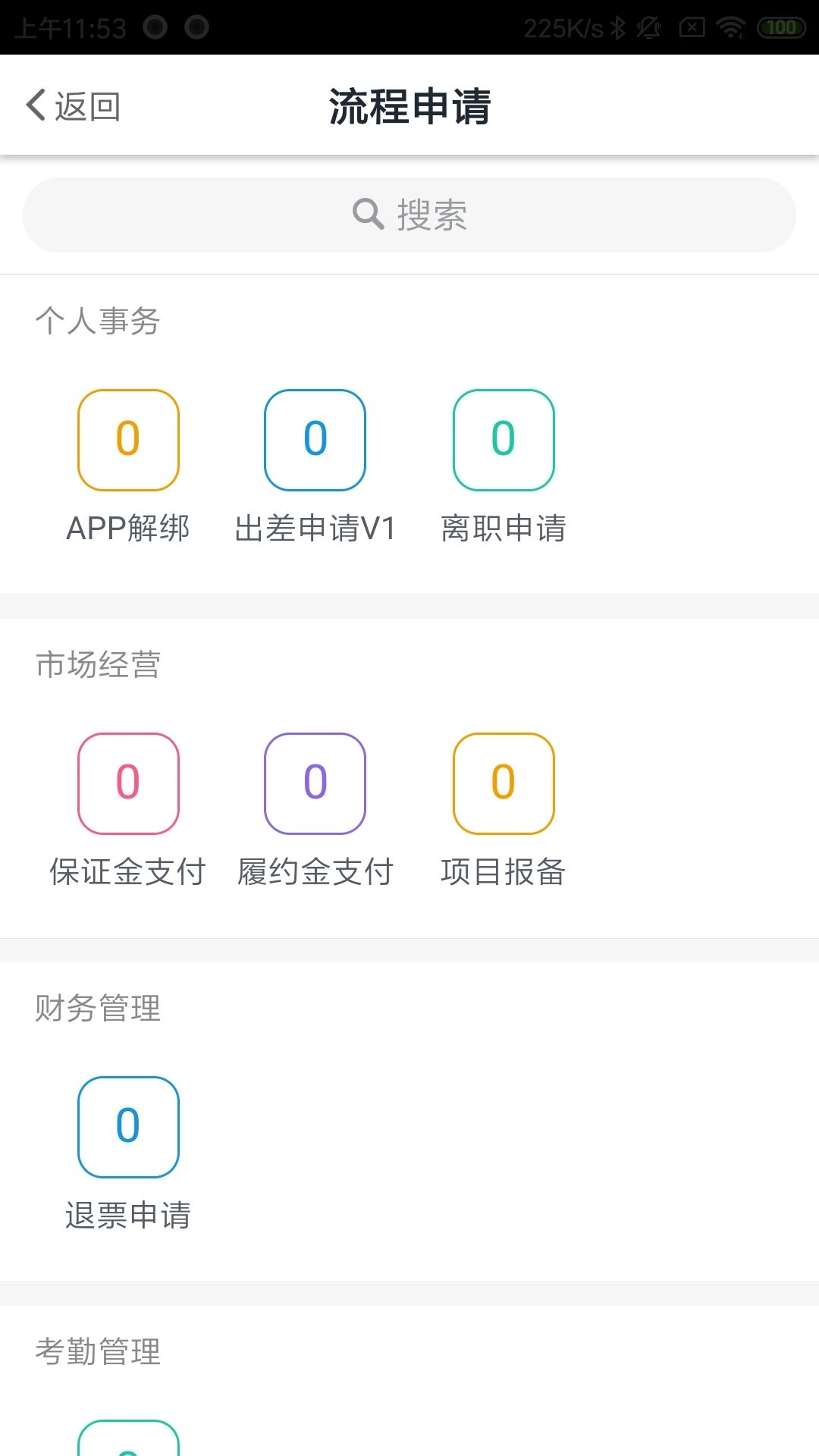
Task: Tap the magnifying glass search icon
Action: tap(367, 215)
